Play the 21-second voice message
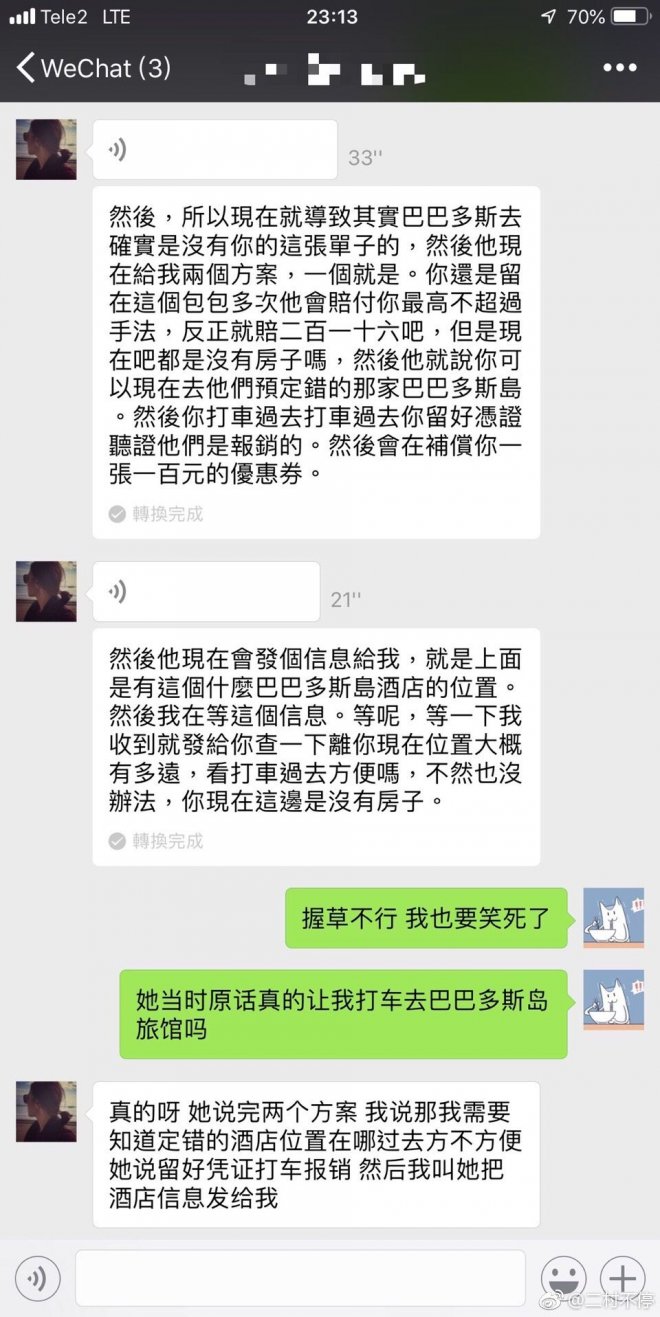This screenshot has width=660, height=1317. click(x=206, y=592)
